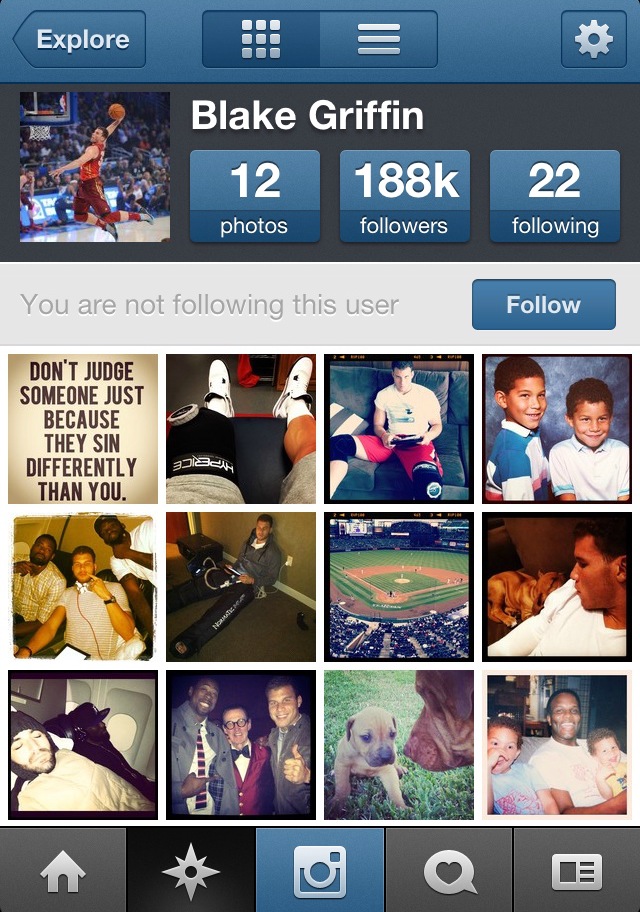Image resolution: width=640 pixels, height=912 pixels.
Task: Open the profile card tab
Action: pyautogui.click(x=577, y=872)
